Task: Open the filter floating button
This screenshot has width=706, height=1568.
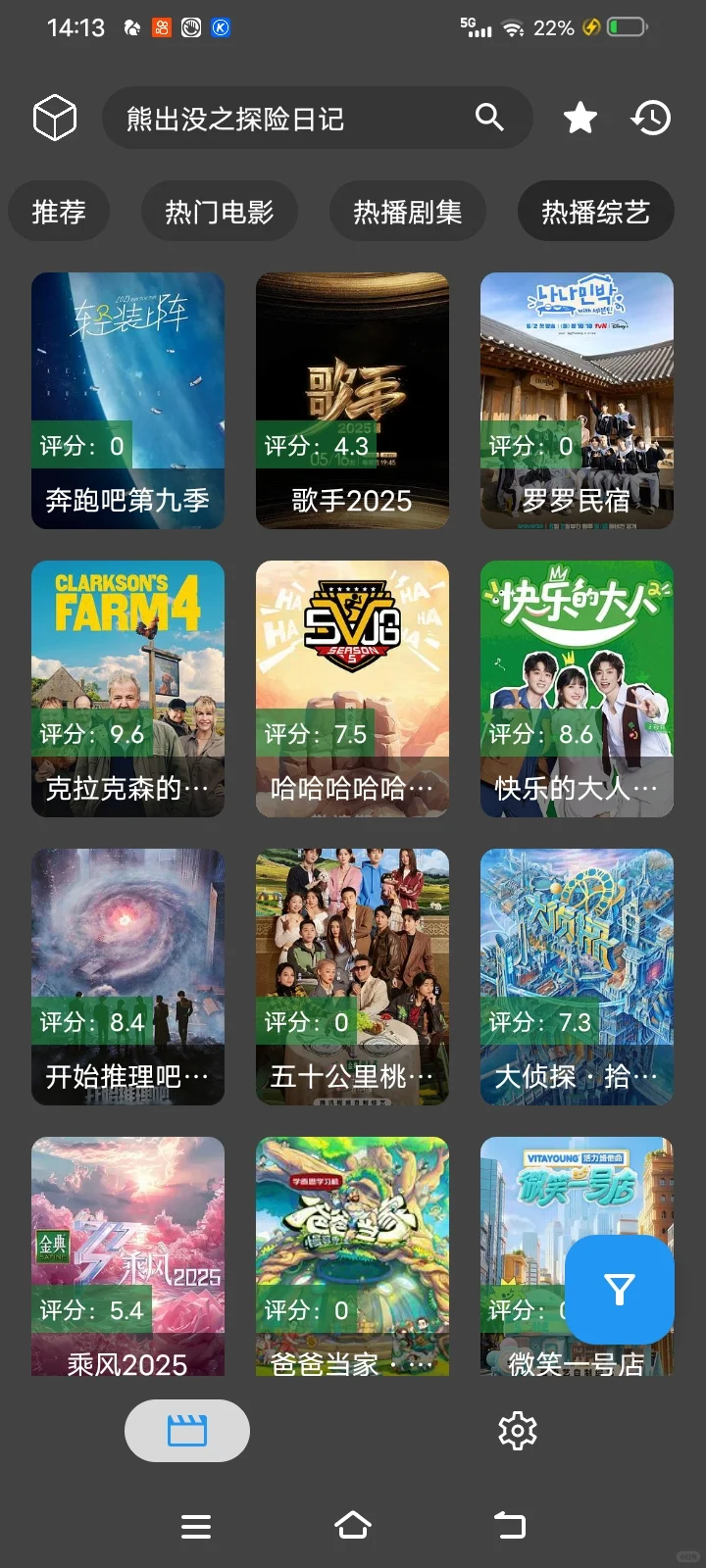Action: point(620,1289)
